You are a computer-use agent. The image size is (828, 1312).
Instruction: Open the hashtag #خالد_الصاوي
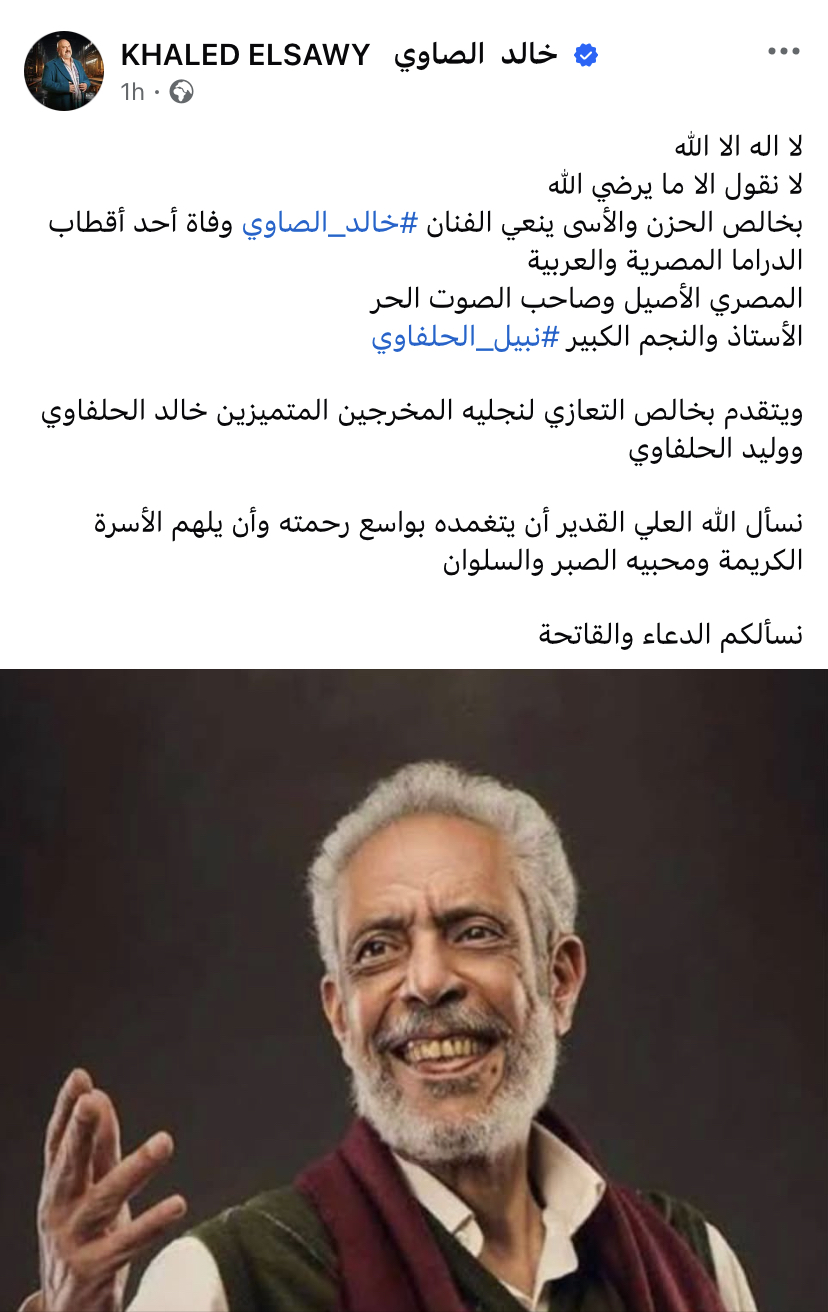click(x=329, y=224)
